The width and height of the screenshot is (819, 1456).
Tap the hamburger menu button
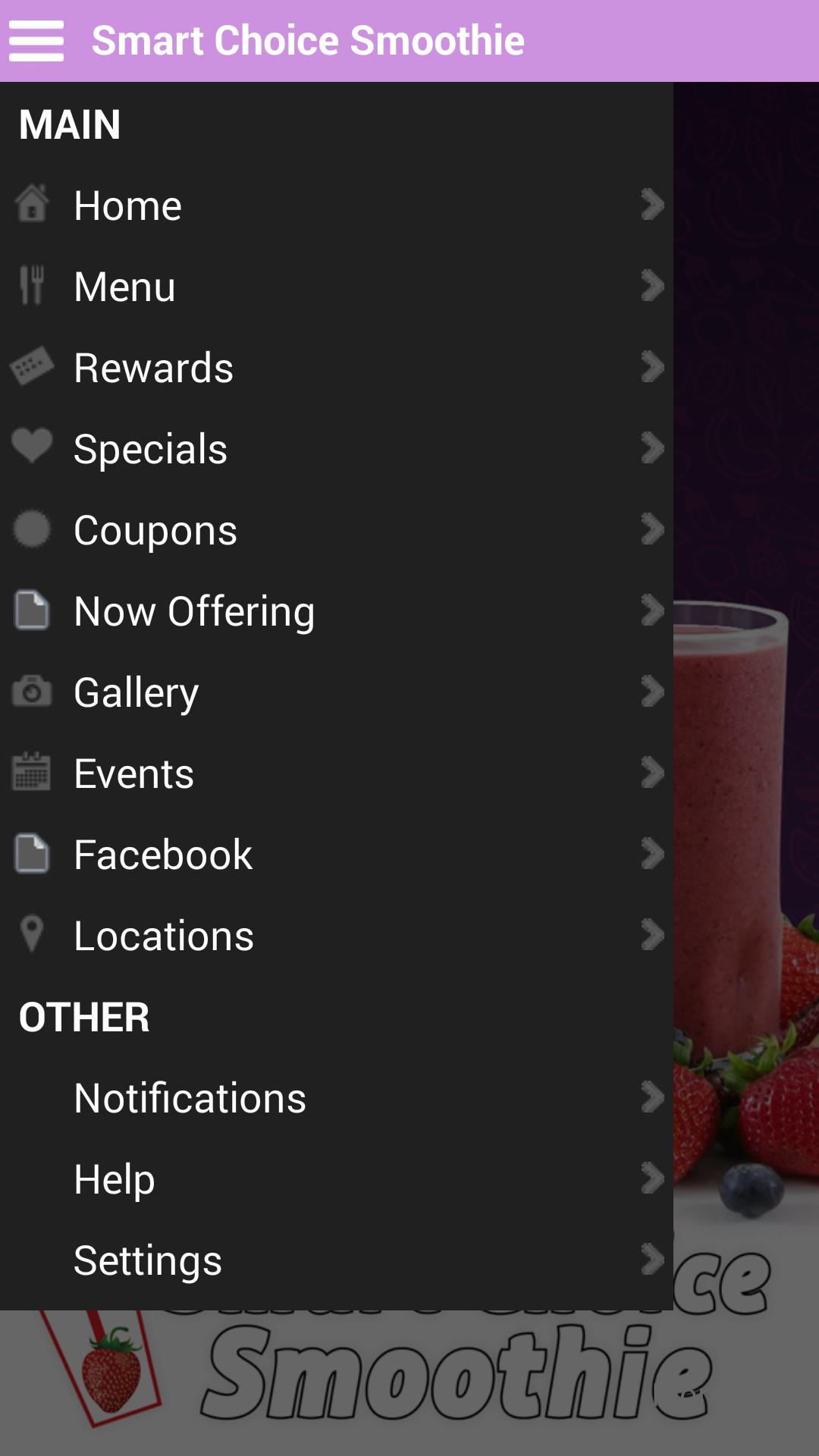point(36,41)
